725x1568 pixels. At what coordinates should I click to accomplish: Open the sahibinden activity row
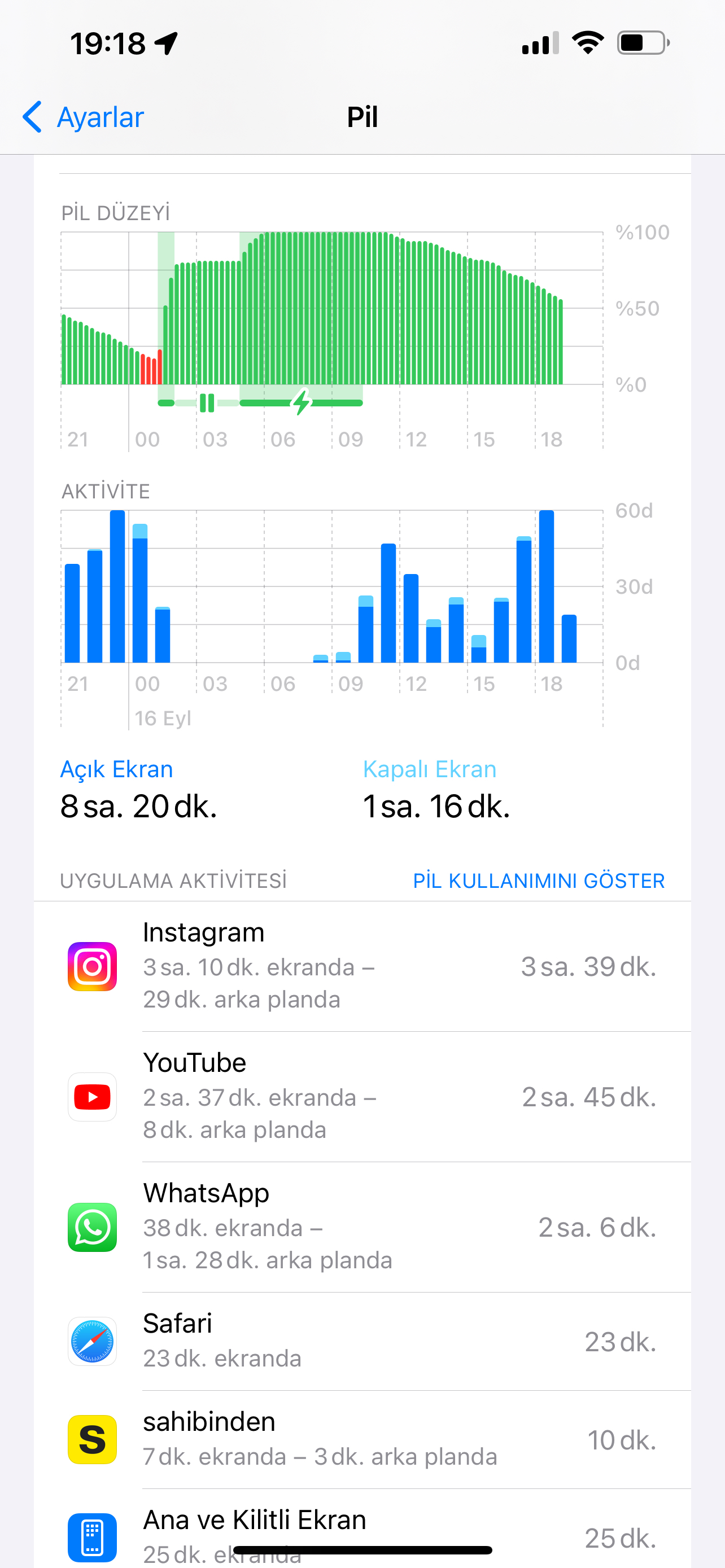362,1439
